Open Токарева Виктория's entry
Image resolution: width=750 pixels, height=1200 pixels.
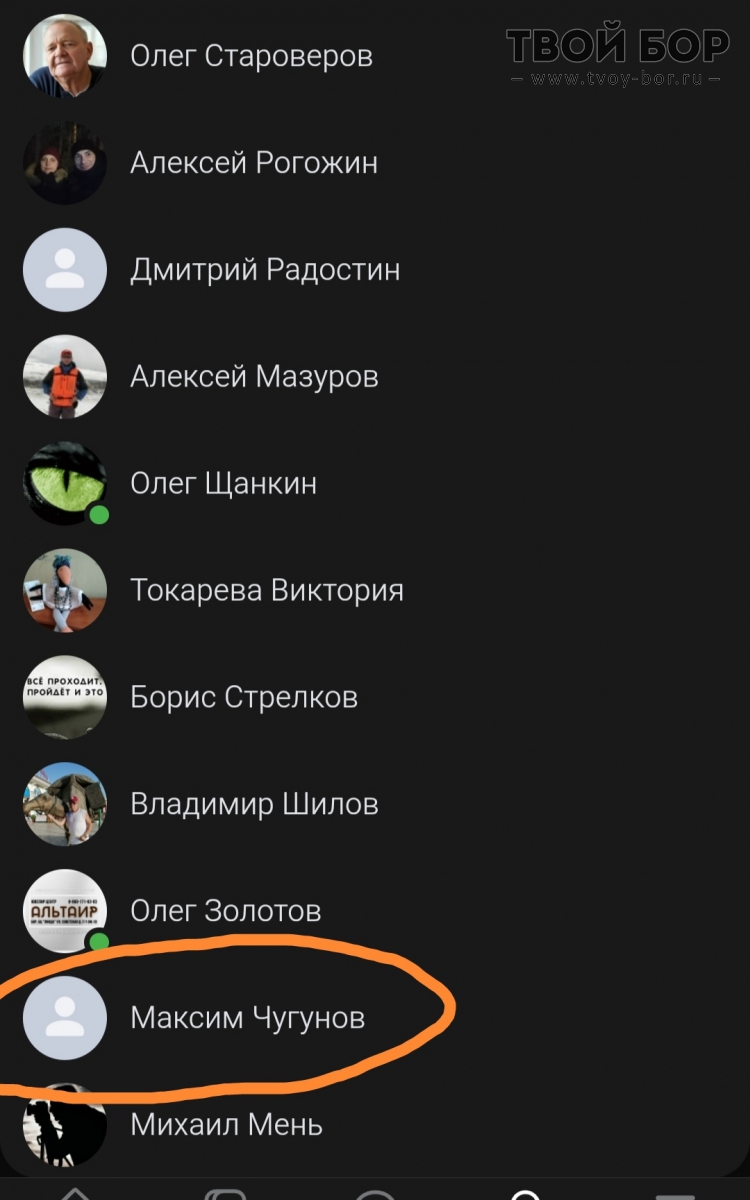tap(267, 591)
